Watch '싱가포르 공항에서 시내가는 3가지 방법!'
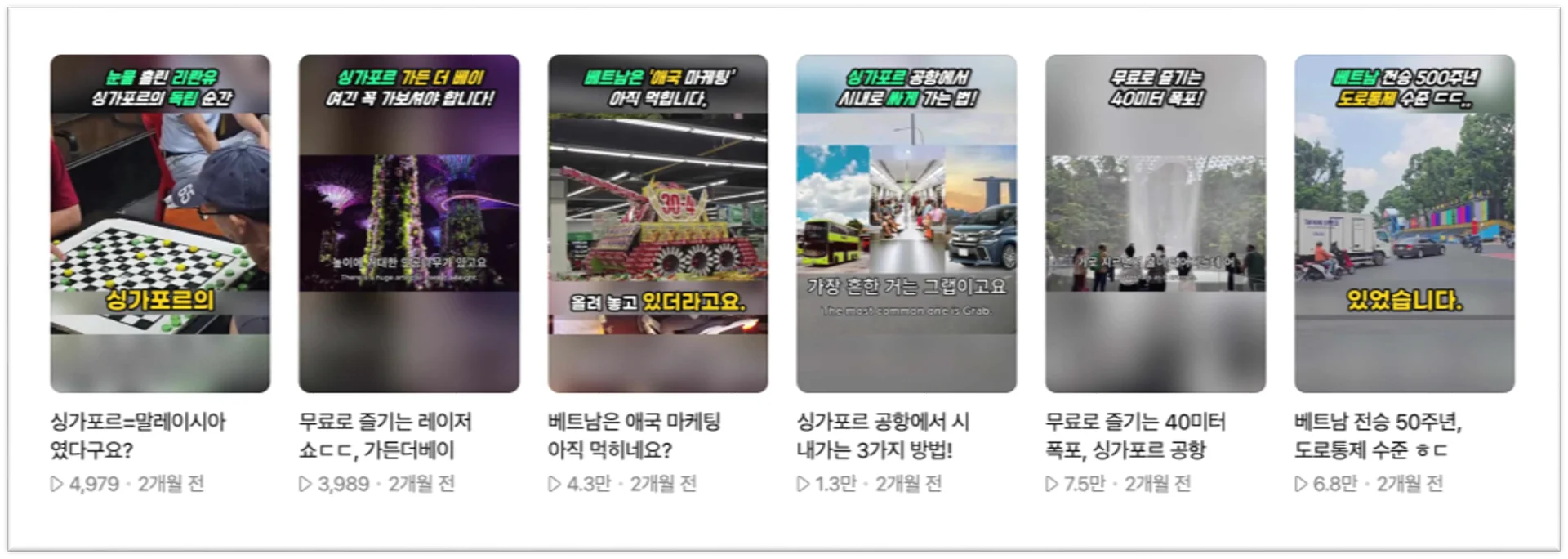Screen dimensions: 1568x559 [906, 223]
